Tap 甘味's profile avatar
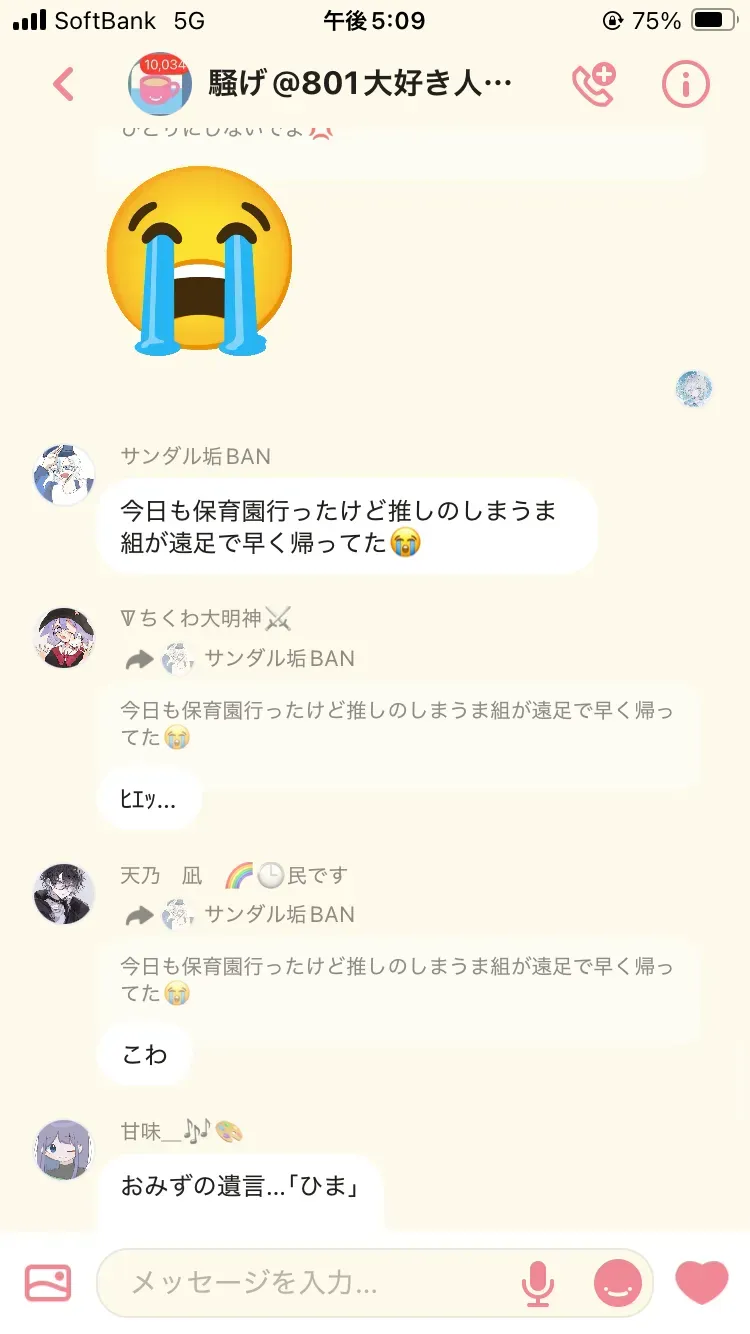 coord(64,1149)
